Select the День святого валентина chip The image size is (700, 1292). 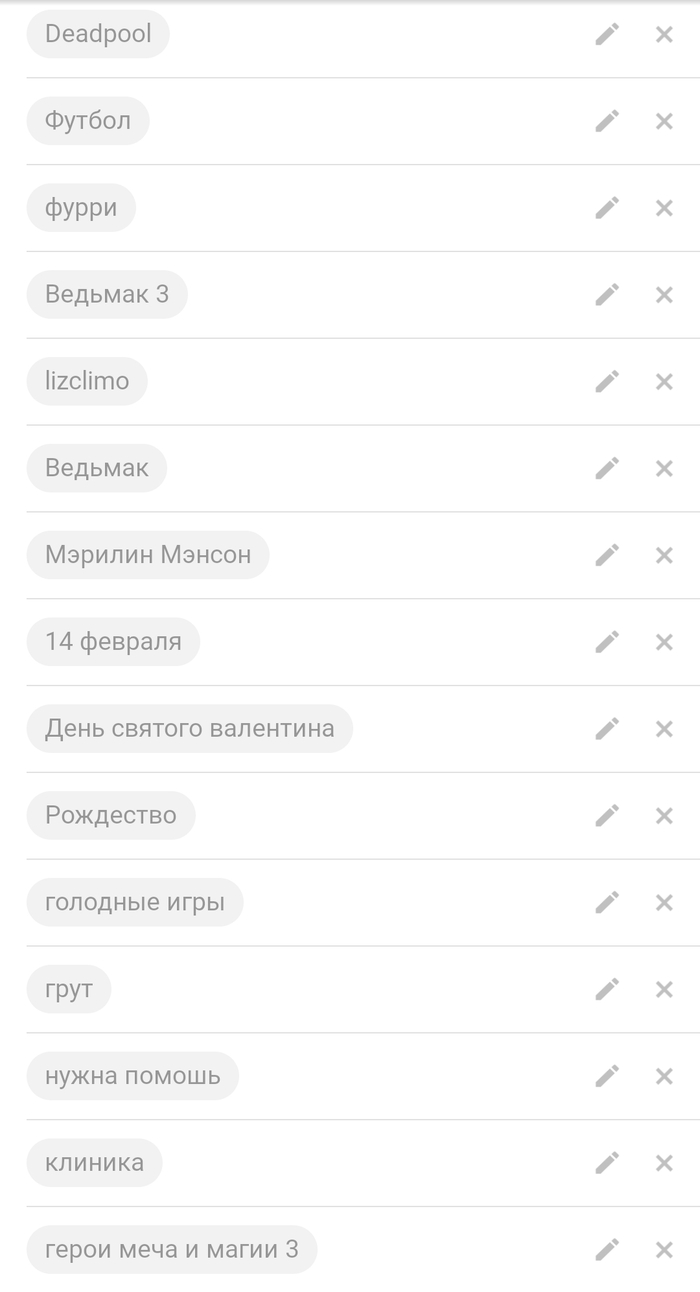[189, 729]
